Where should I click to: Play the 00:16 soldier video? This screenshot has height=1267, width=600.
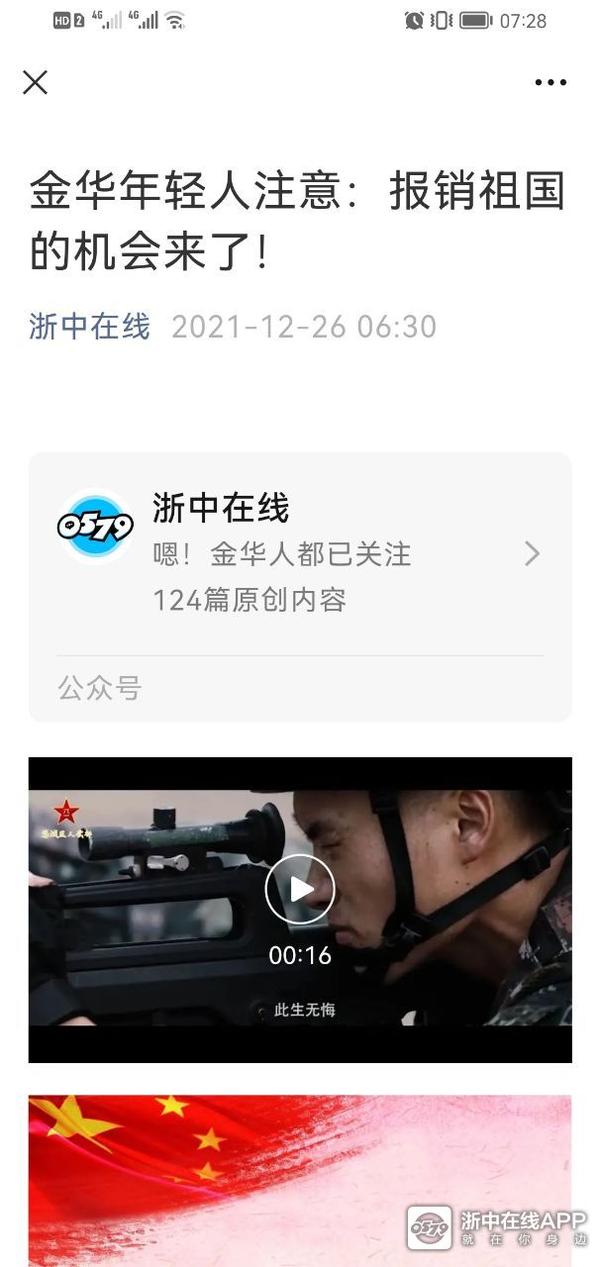pos(299,888)
